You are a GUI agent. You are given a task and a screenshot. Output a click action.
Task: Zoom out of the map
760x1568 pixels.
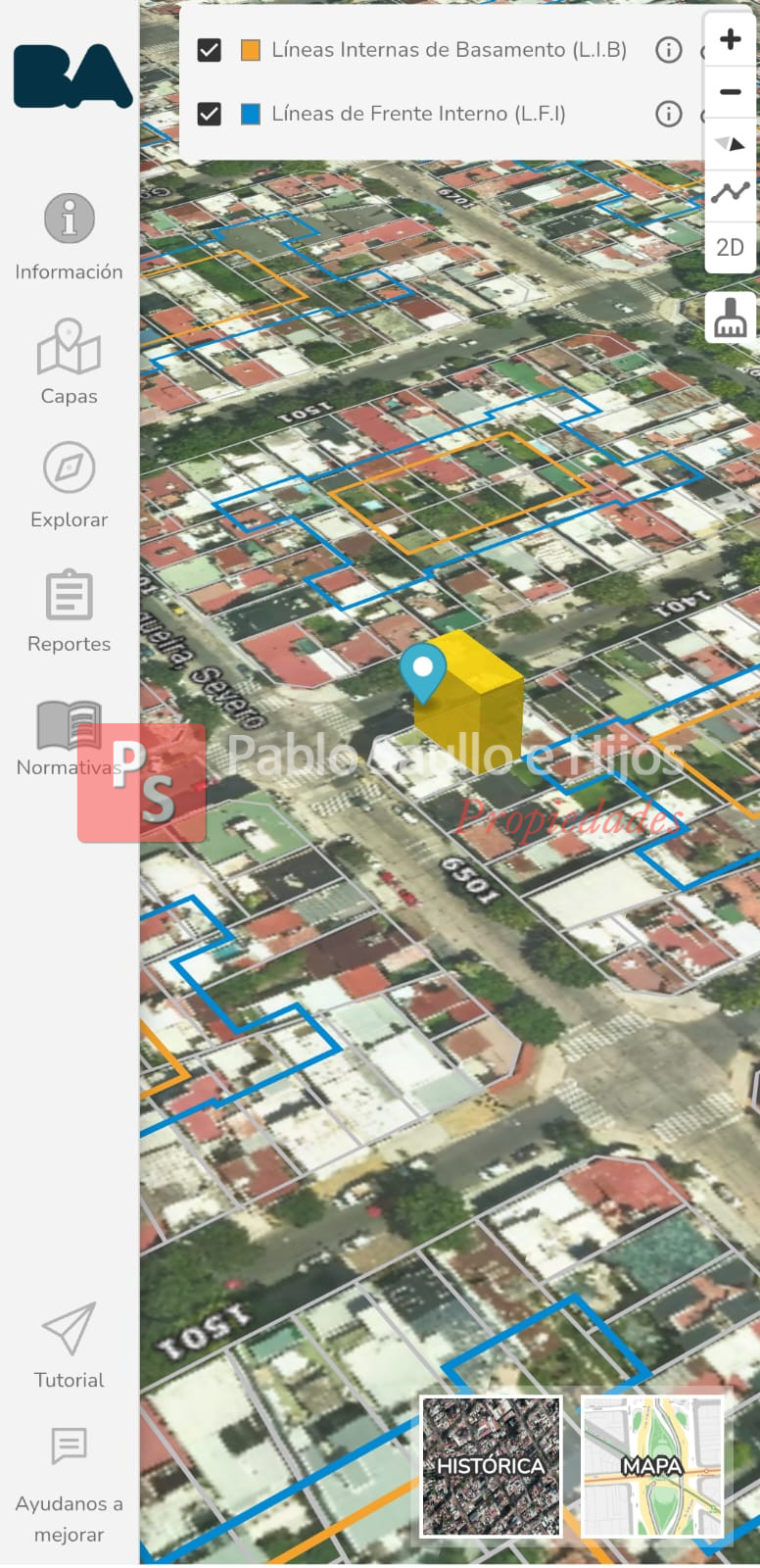pyautogui.click(x=730, y=92)
